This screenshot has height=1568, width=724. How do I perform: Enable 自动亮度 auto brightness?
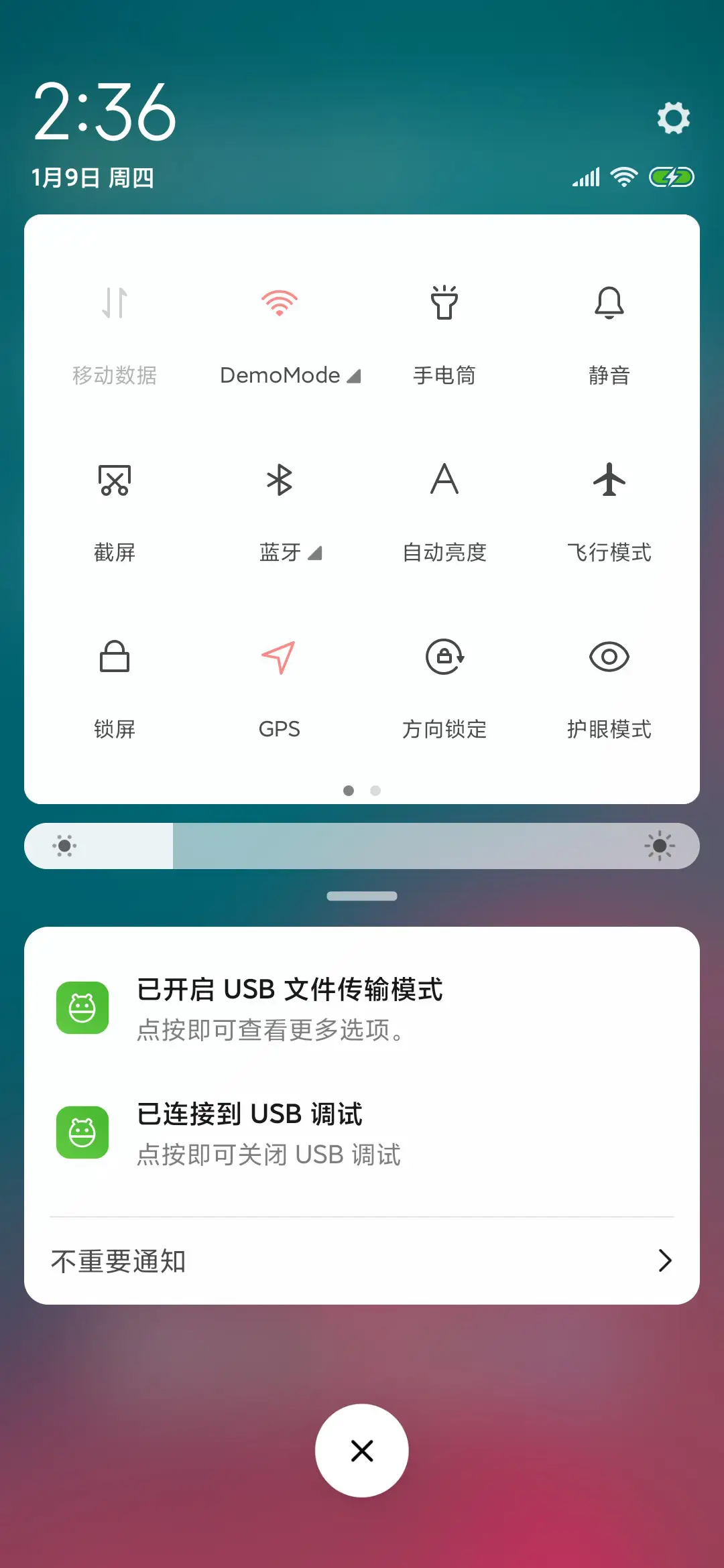pos(444,480)
